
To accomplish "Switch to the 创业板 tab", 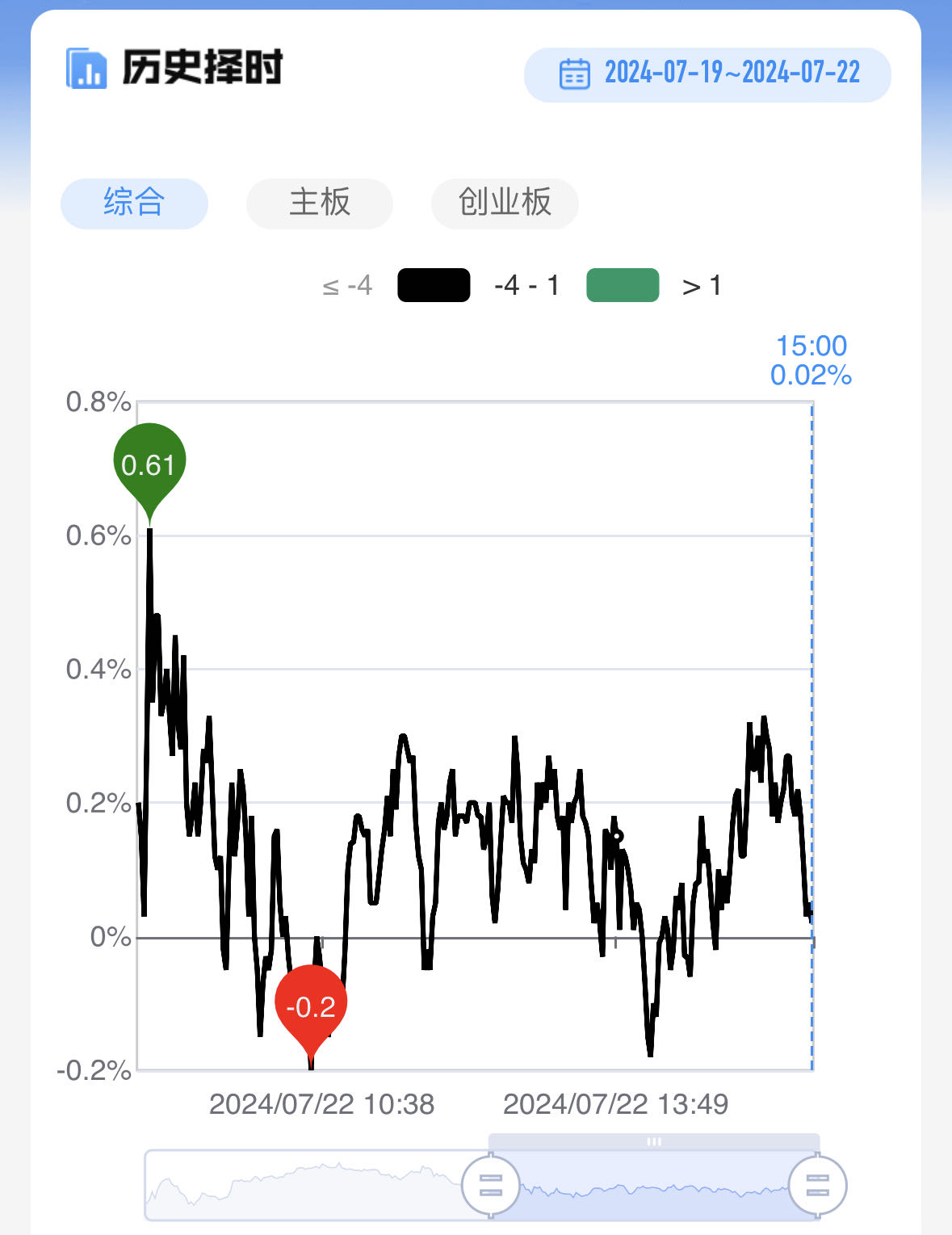I will point(505,203).
